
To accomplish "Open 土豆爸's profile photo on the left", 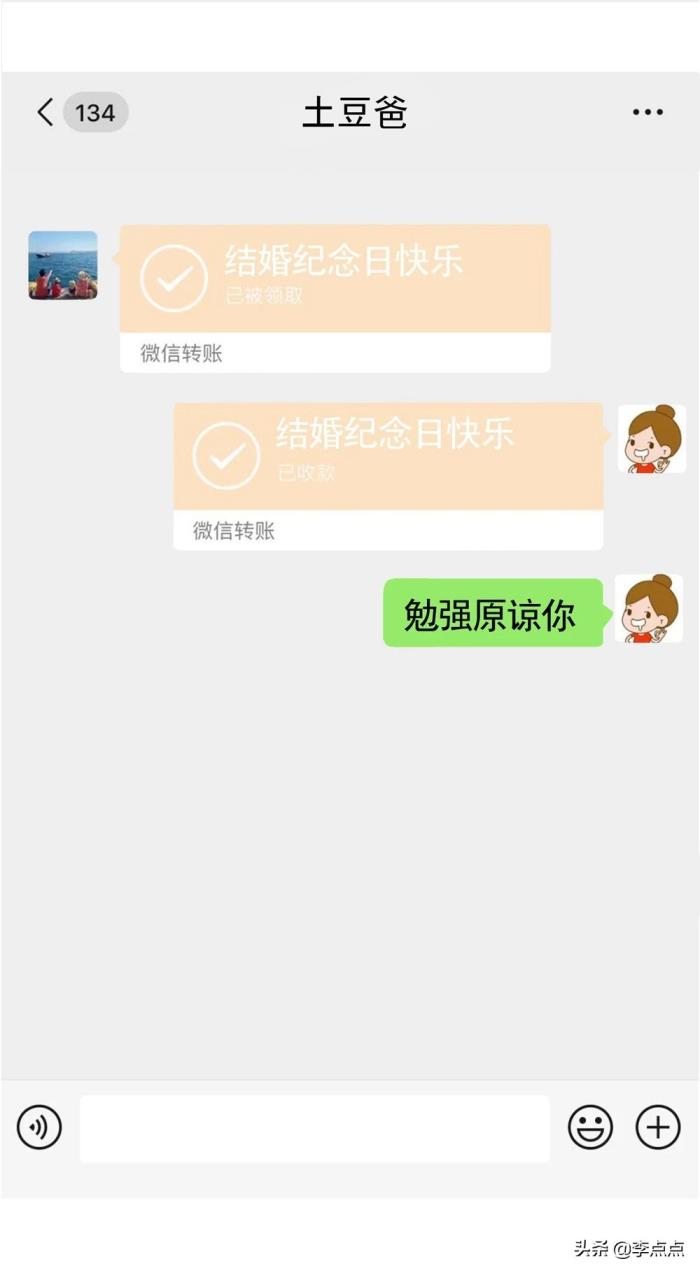I will pos(63,265).
